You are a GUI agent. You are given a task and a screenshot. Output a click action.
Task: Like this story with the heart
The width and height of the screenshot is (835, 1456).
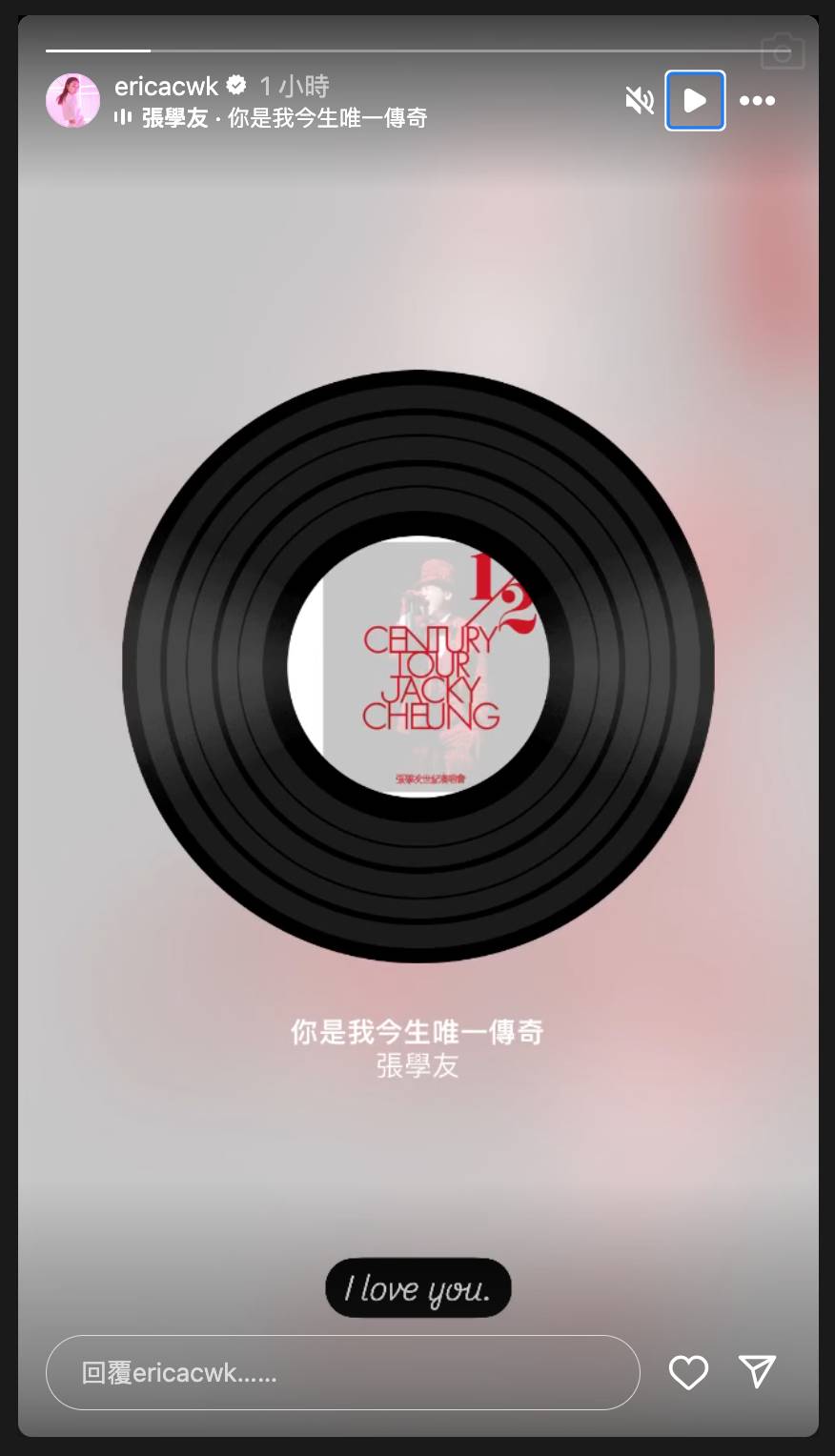point(688,1372)
